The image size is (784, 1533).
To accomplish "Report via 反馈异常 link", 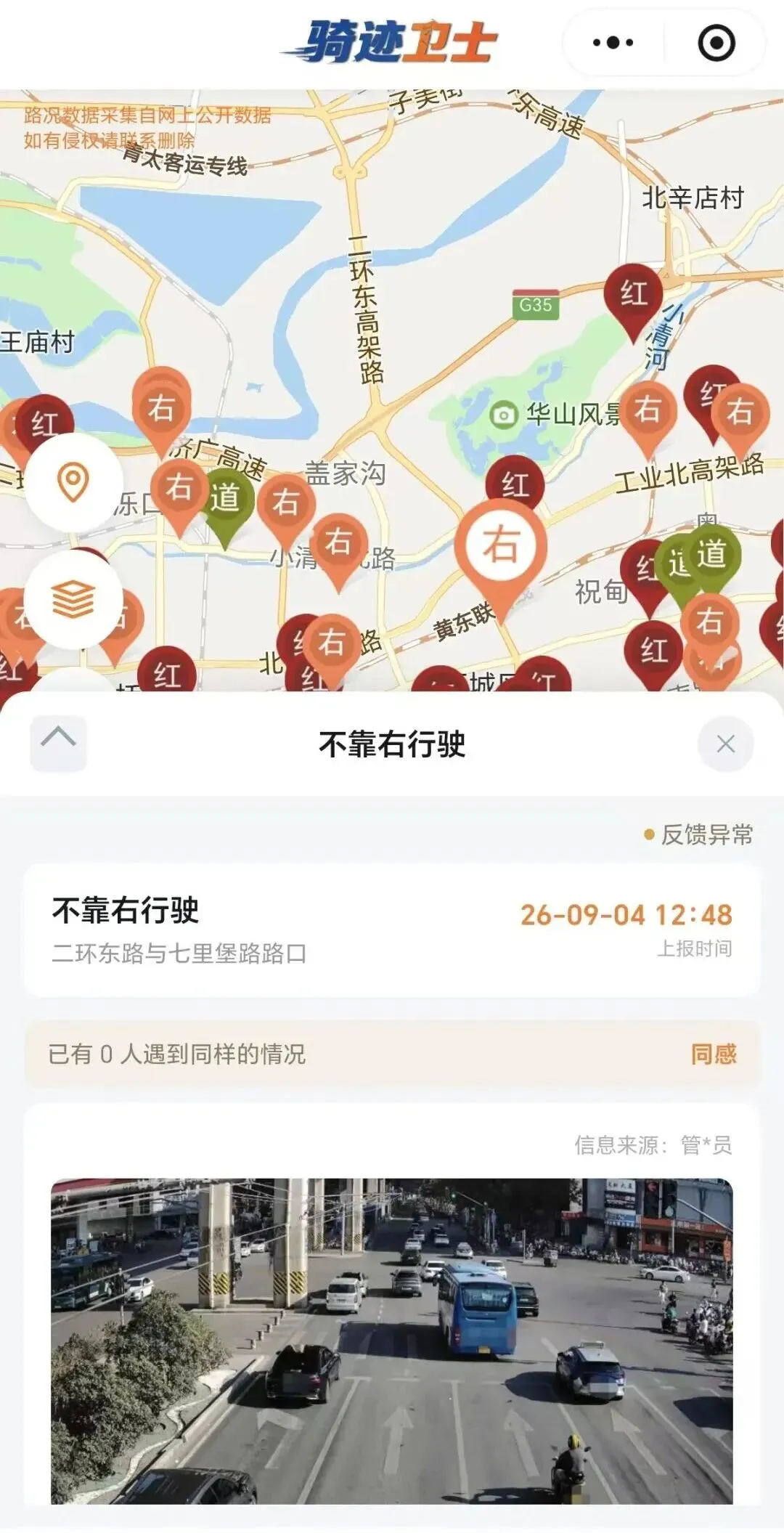I will point(699,834).
